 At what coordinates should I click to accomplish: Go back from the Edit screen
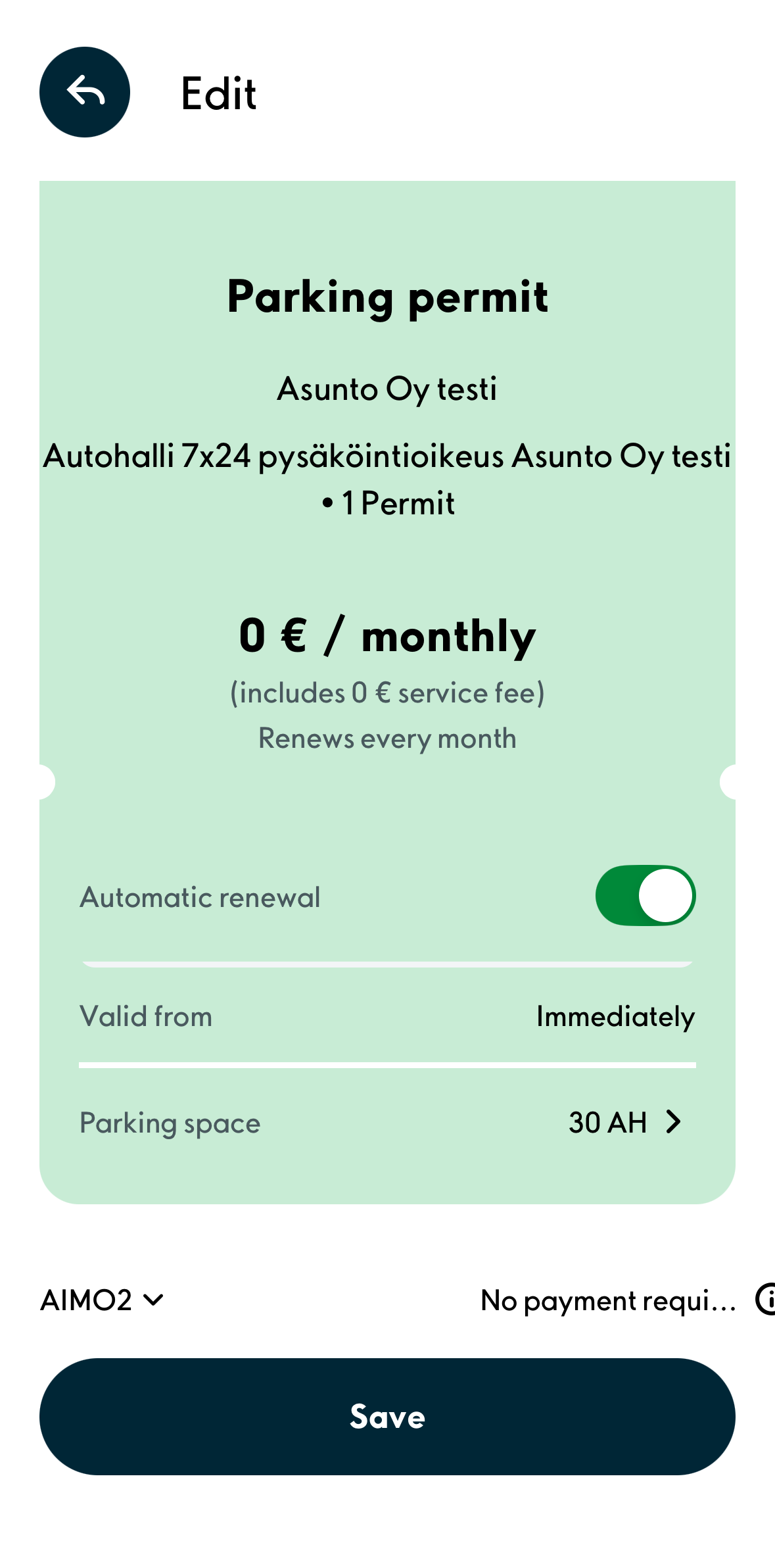coord(85,92)
